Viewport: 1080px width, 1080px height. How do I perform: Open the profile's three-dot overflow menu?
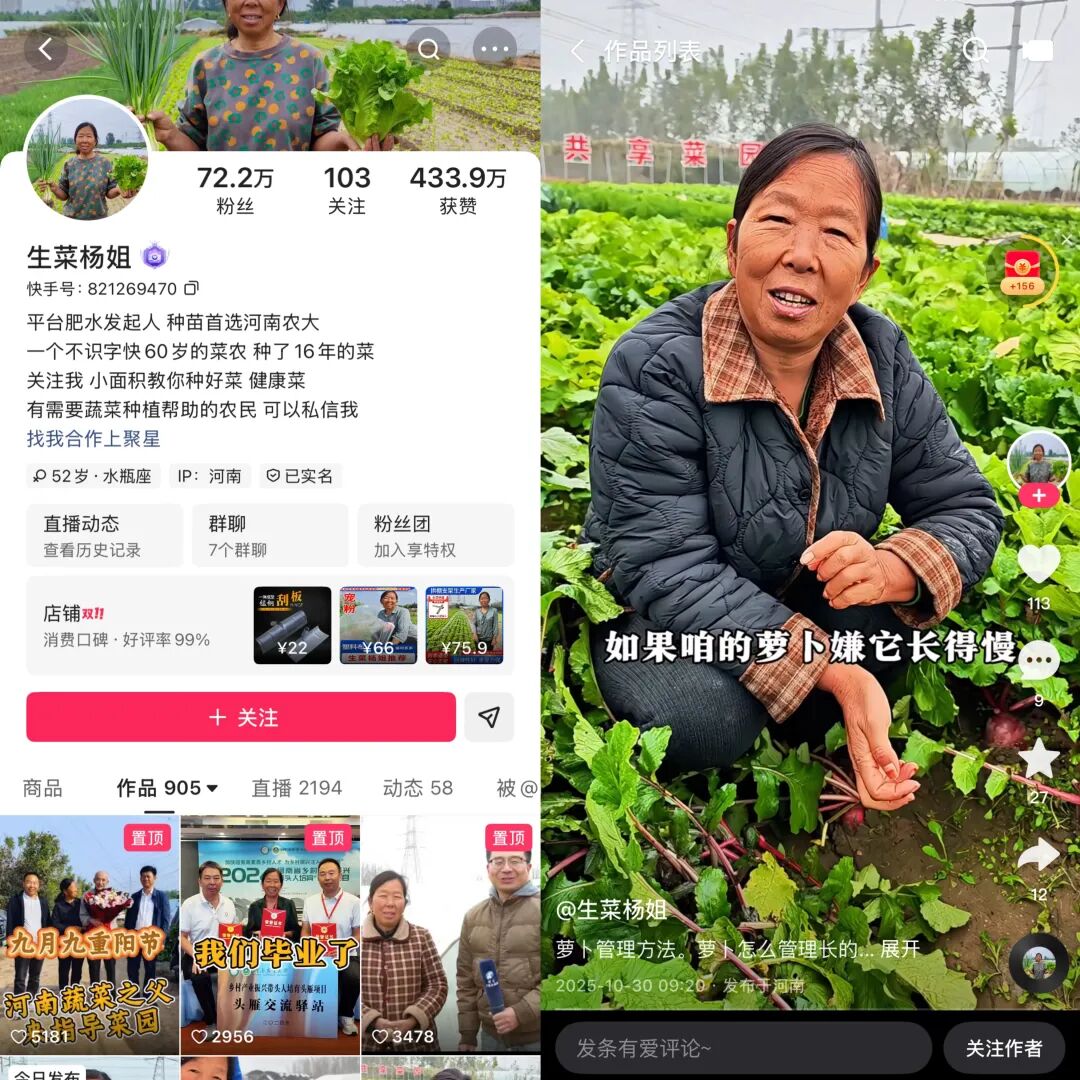click(495, 49)
